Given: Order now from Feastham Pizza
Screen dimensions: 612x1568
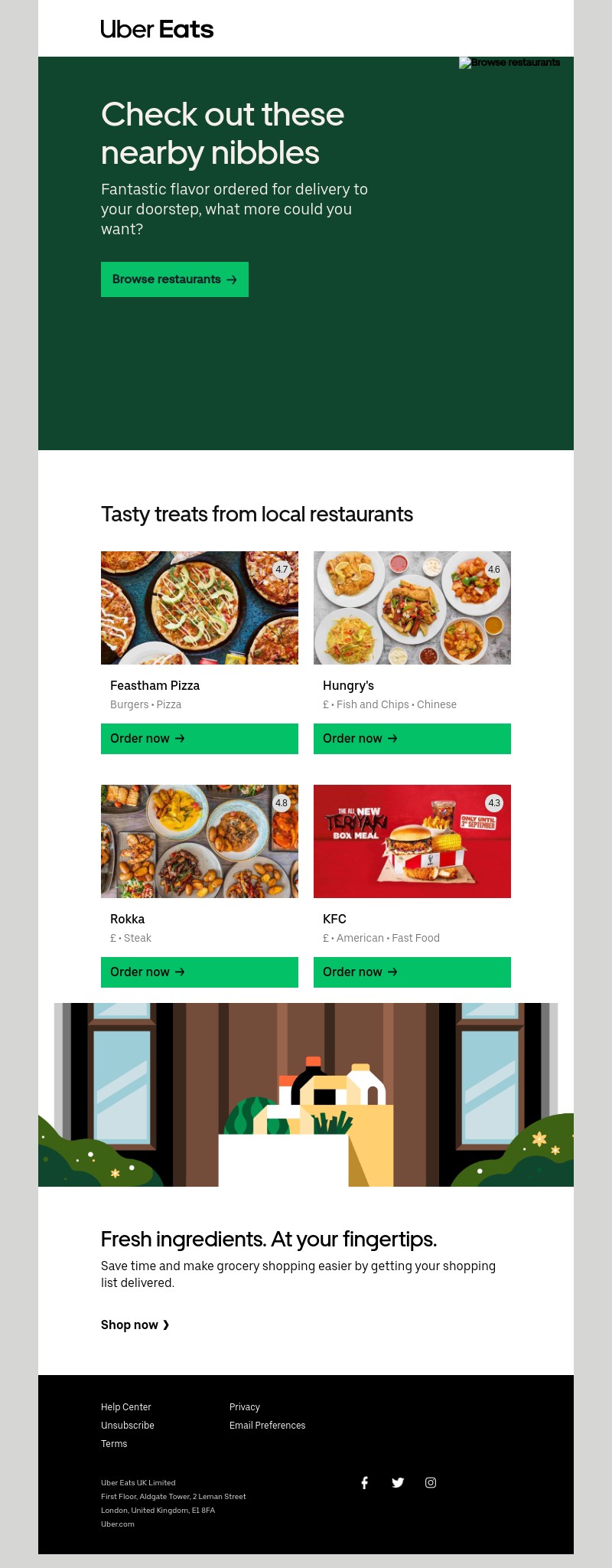Looking at the screenshot, I should tap(199, 739).
